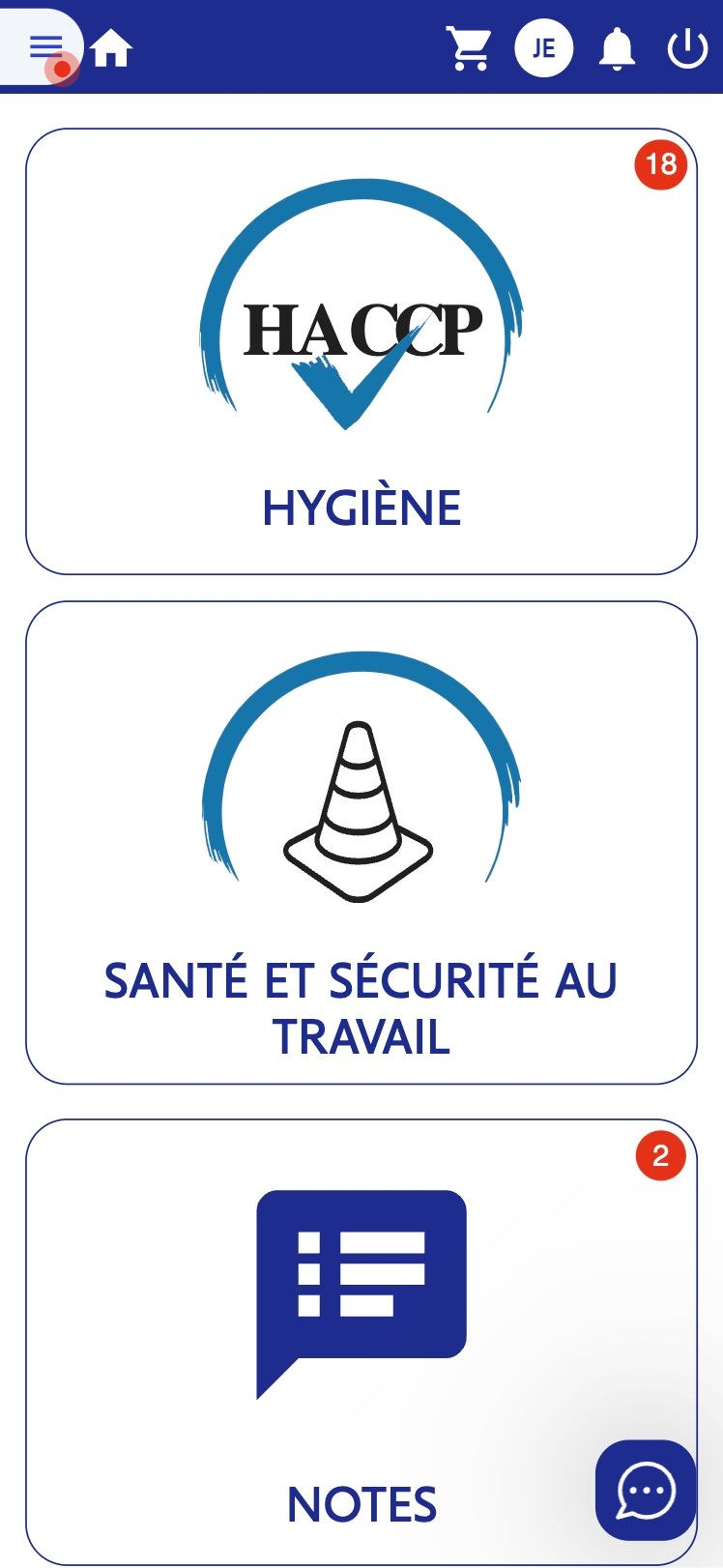Open the notifications bell

[x=617, y=48]
